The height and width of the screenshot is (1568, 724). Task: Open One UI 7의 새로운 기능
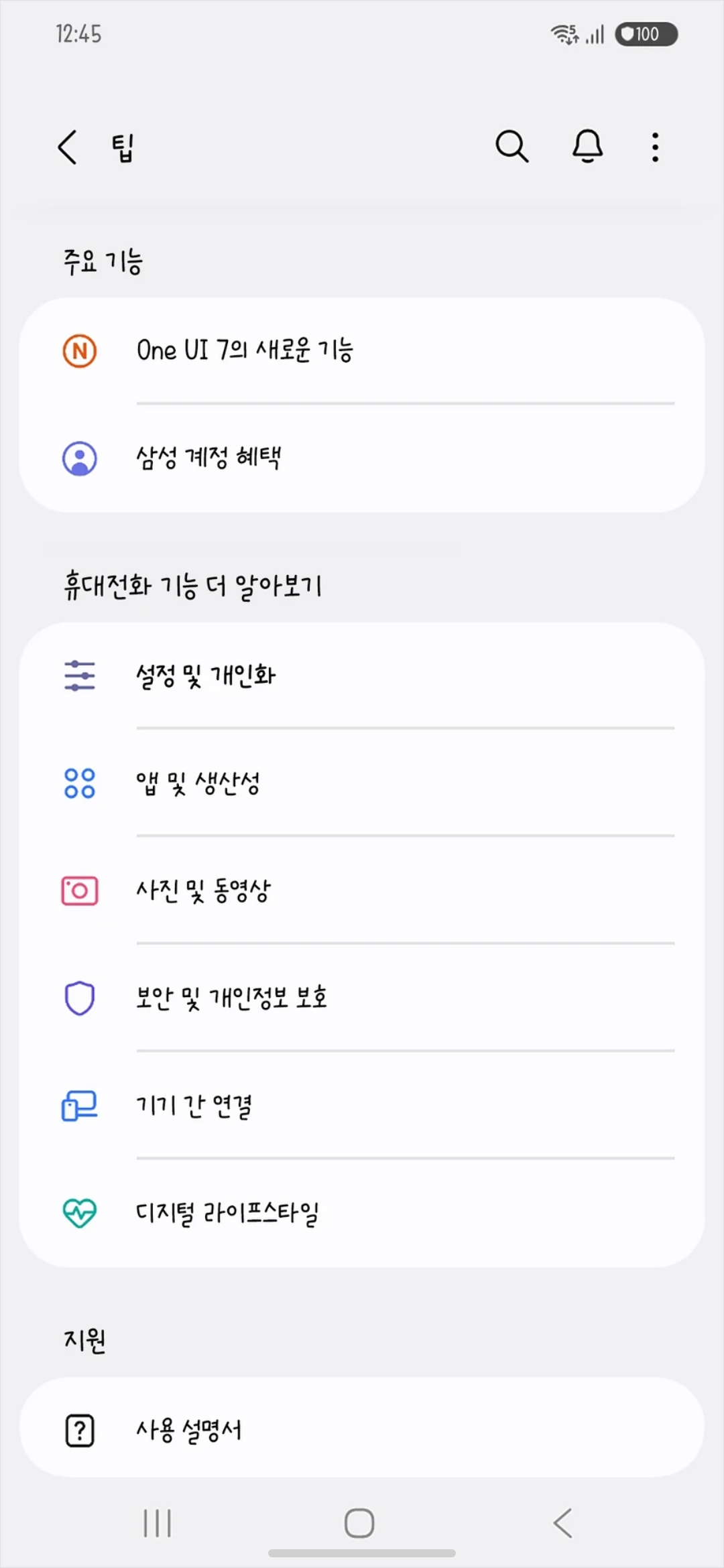pos(362,351)
